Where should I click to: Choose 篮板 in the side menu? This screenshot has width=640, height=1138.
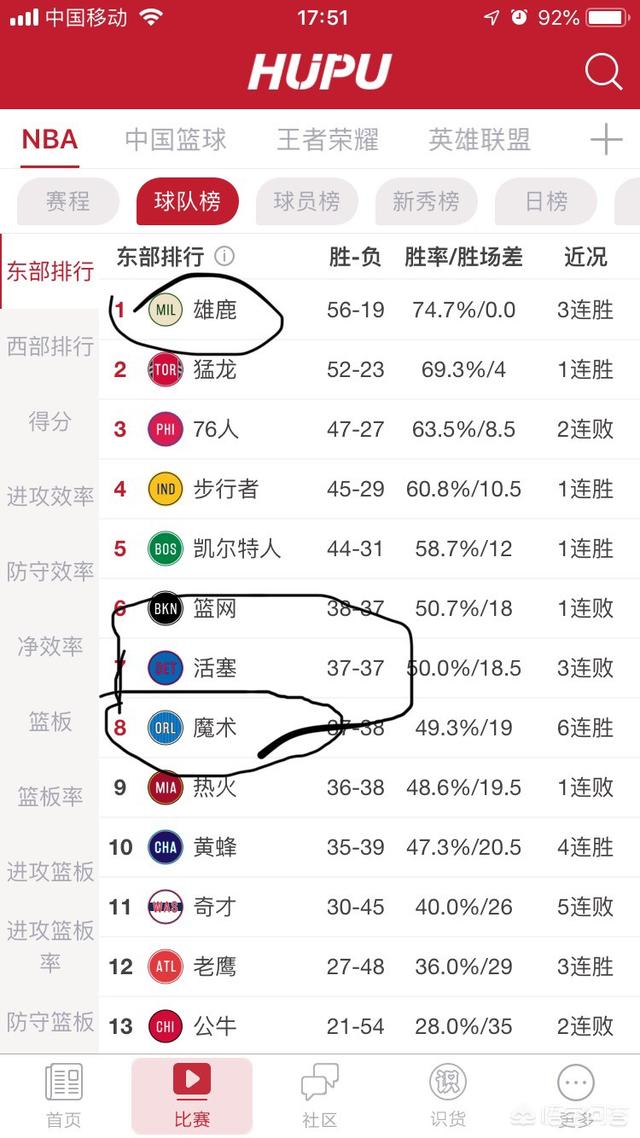(50, 721)
